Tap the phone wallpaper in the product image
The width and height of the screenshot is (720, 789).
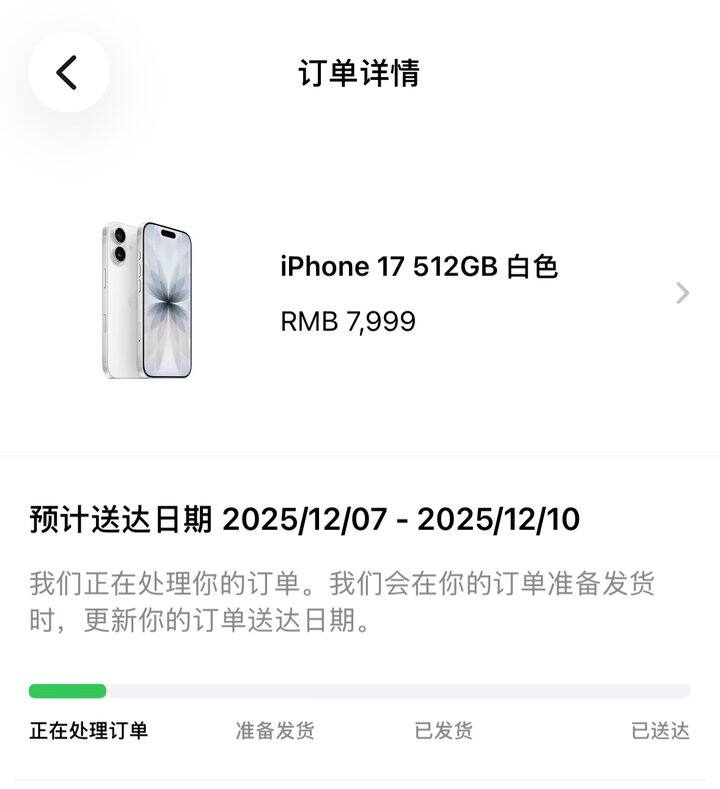coord(170,300)
